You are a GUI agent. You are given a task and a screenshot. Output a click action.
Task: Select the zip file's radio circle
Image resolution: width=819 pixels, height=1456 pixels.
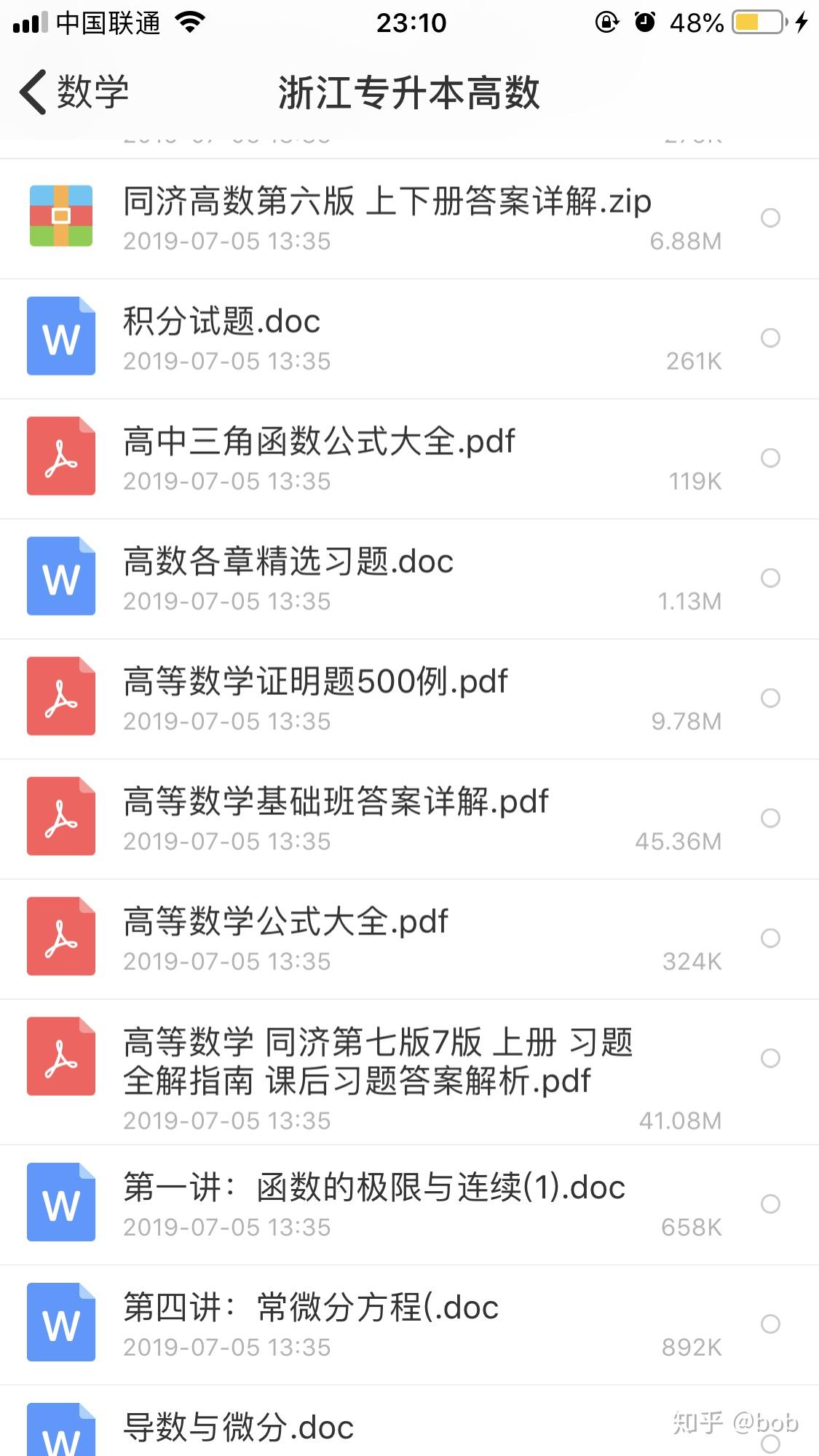pyautogui.click(x=770, y=218)
